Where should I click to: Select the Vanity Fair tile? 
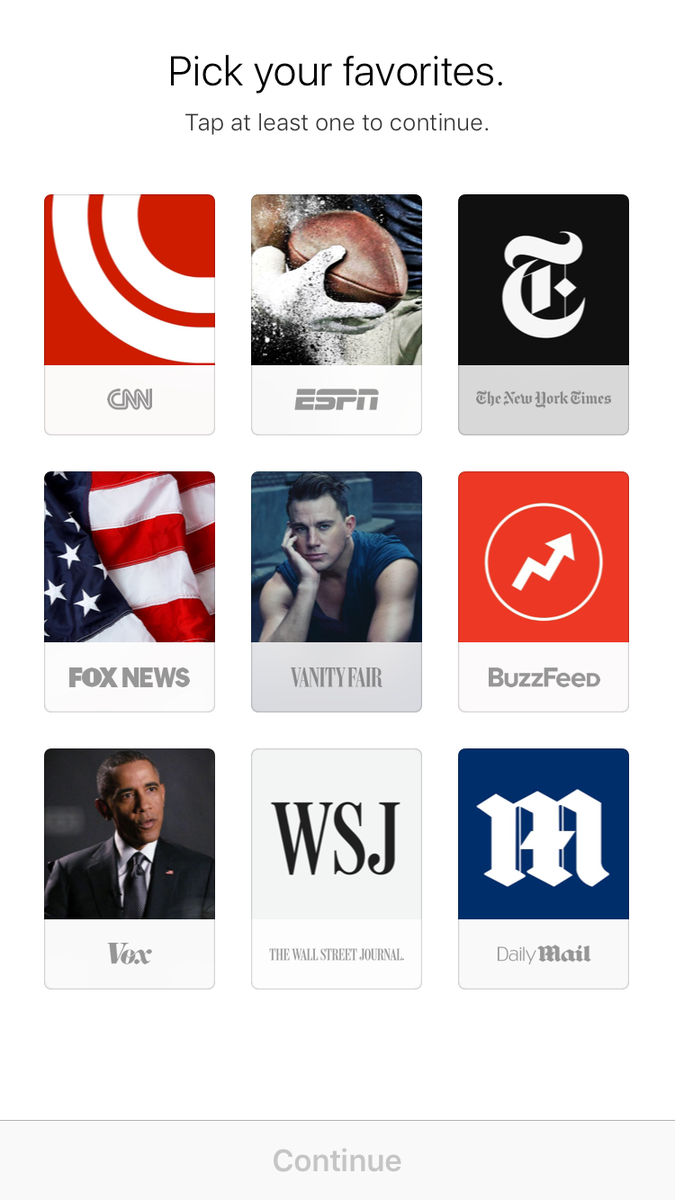[x=336, y=591]
